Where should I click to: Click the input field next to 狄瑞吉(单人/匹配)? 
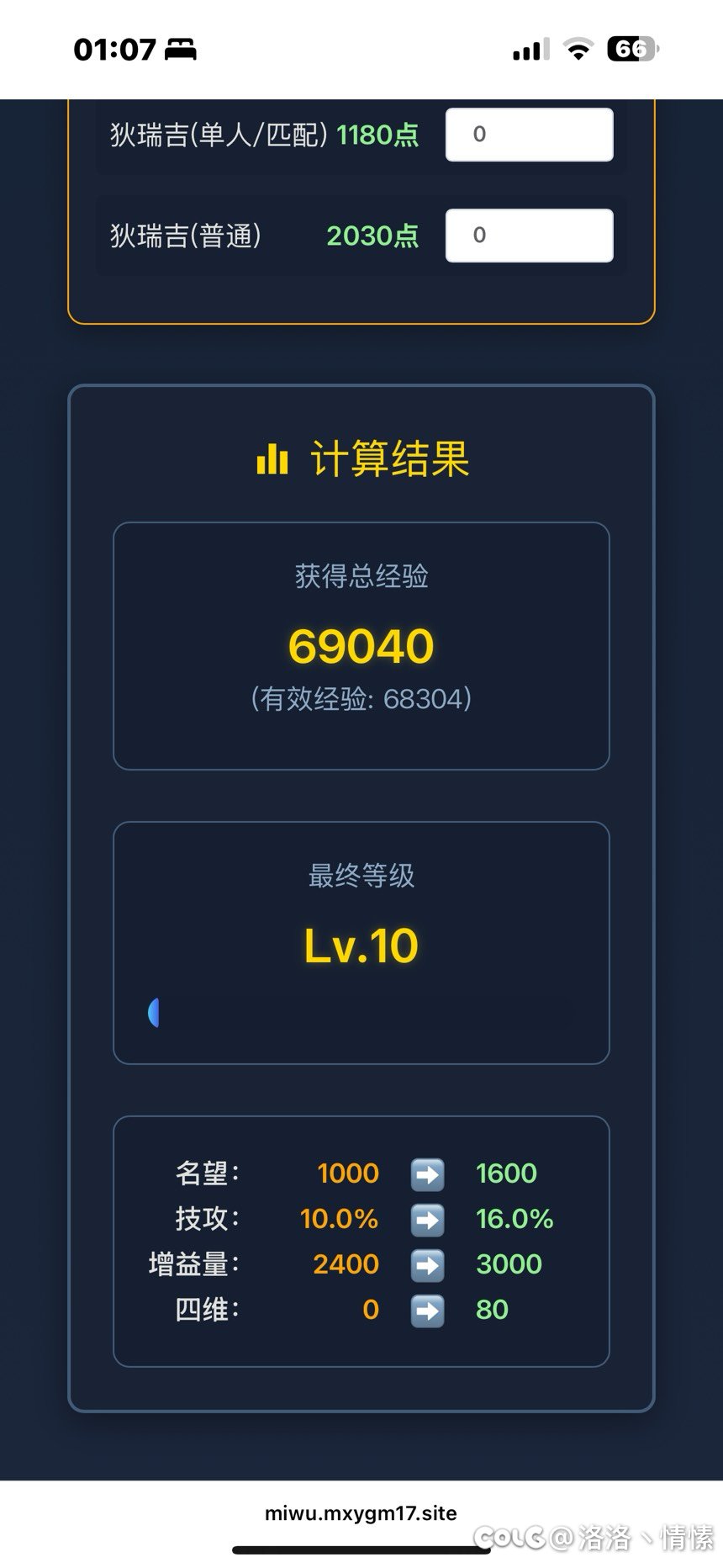(528, 135)
